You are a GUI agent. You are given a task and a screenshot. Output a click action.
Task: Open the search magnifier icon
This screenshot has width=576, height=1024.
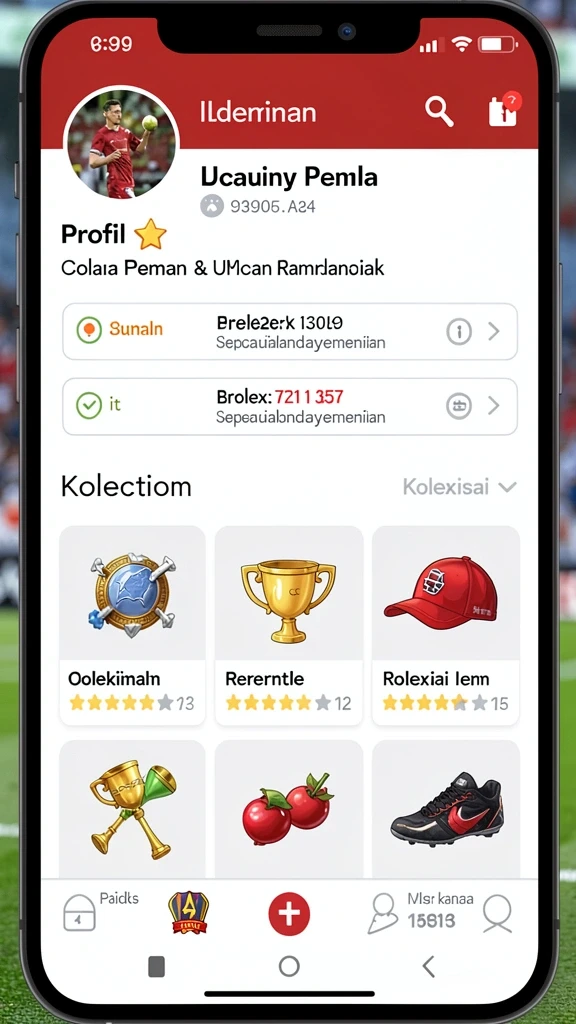[x=440, y=111]
